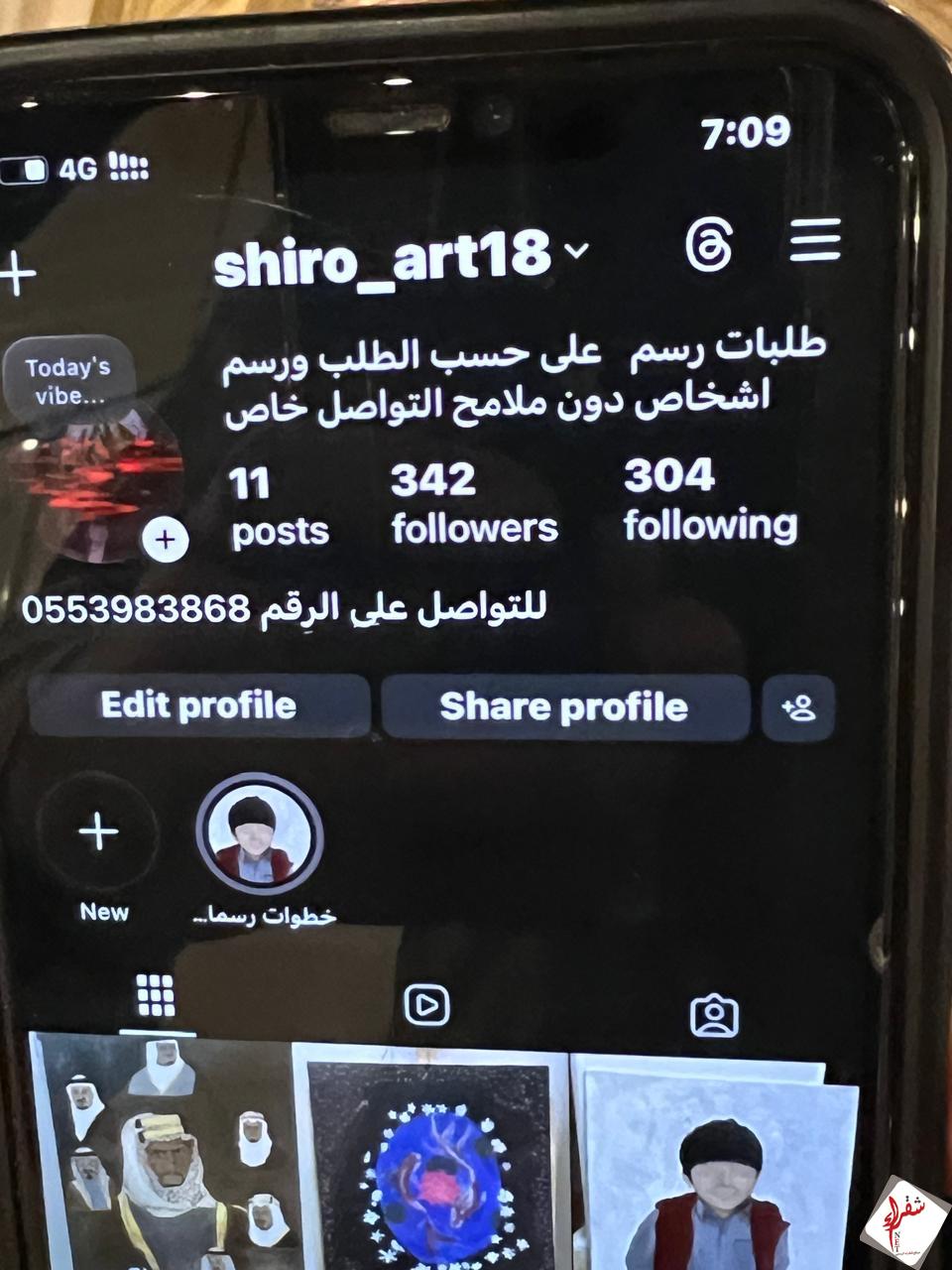This screenshot has width=952, height=1270.
Task: Tap the Share profile button
Action: pyautogui.click(x=564, y=706)
